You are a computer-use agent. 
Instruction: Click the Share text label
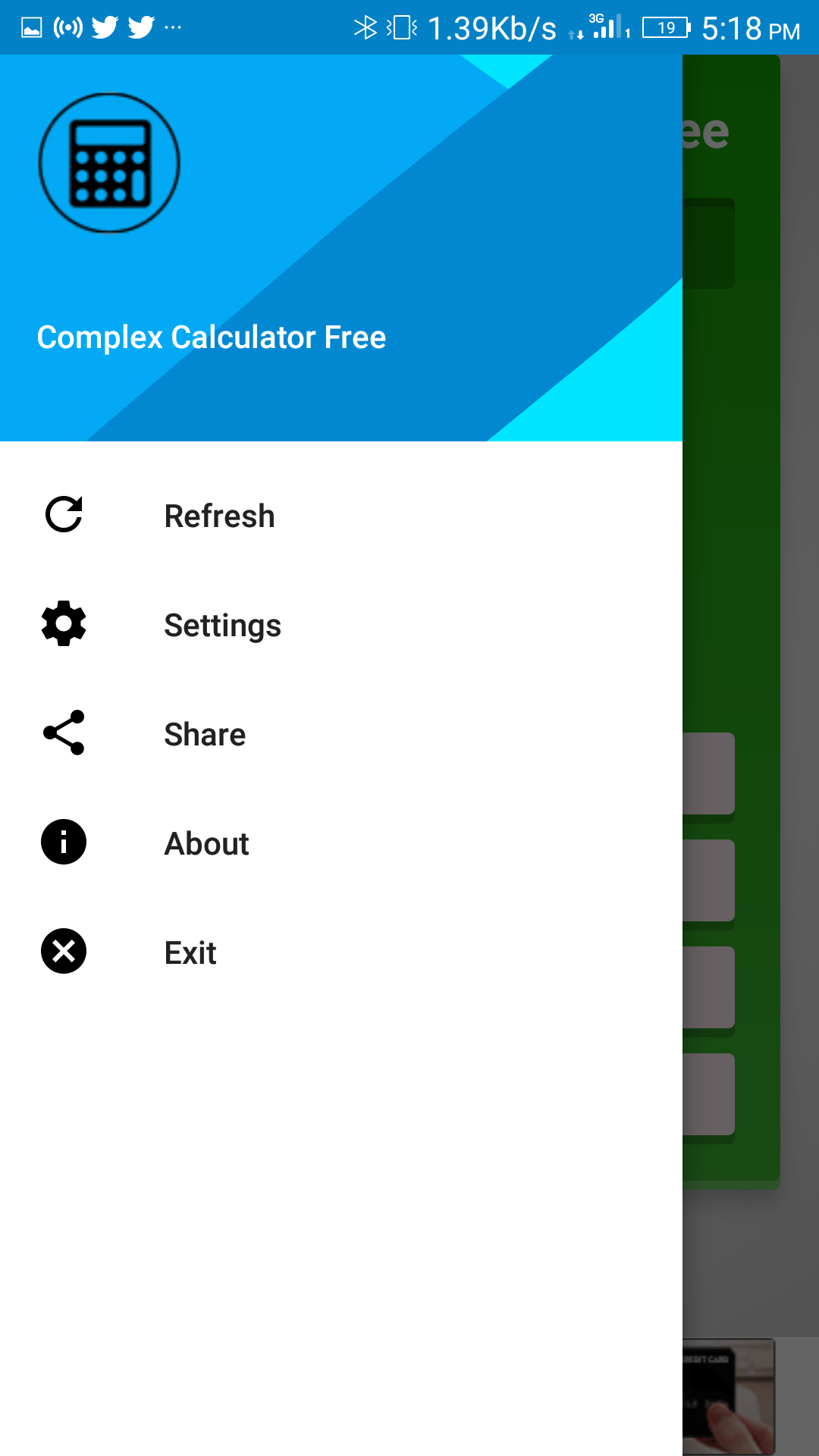pyautogui.click(x=205, y=733)
